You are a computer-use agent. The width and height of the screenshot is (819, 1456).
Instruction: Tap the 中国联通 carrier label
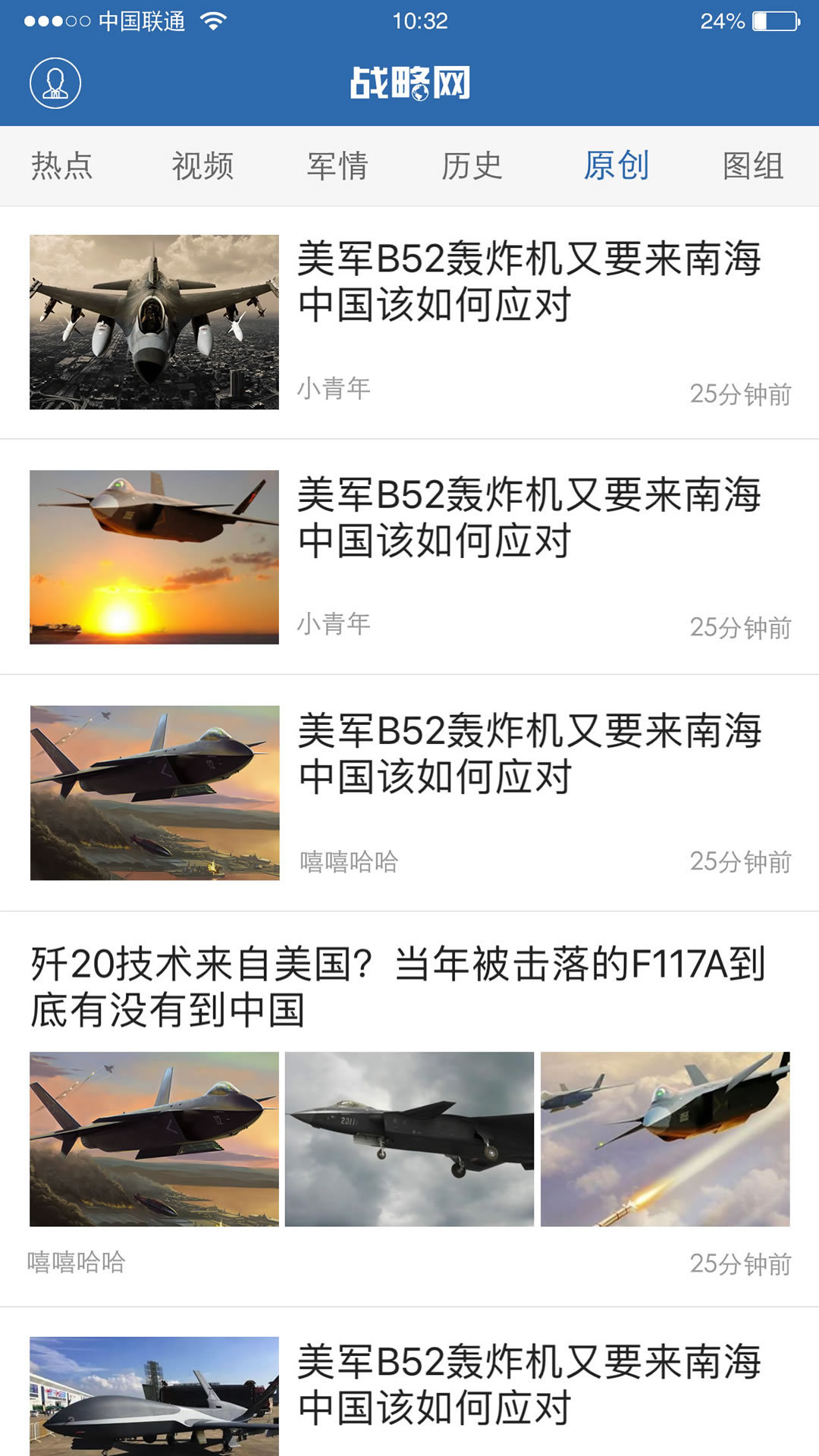point(140,22)
